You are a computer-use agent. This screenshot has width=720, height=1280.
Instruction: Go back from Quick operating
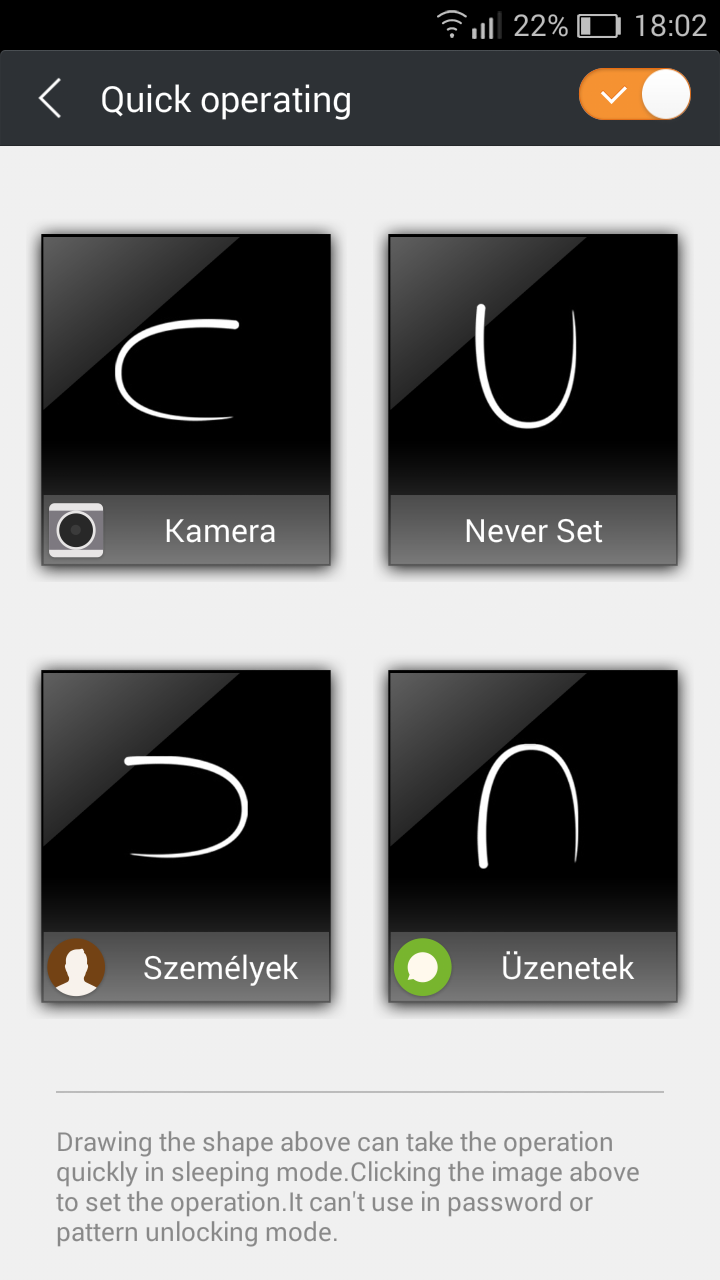[50, 99]
